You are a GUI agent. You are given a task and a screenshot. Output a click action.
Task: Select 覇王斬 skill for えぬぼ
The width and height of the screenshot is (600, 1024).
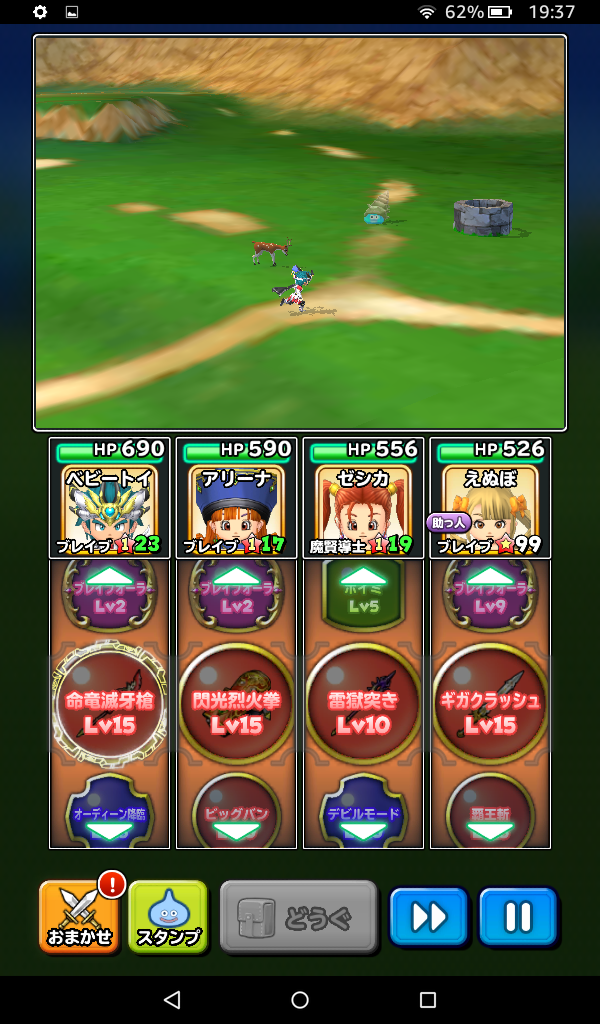tap(490, 812)
